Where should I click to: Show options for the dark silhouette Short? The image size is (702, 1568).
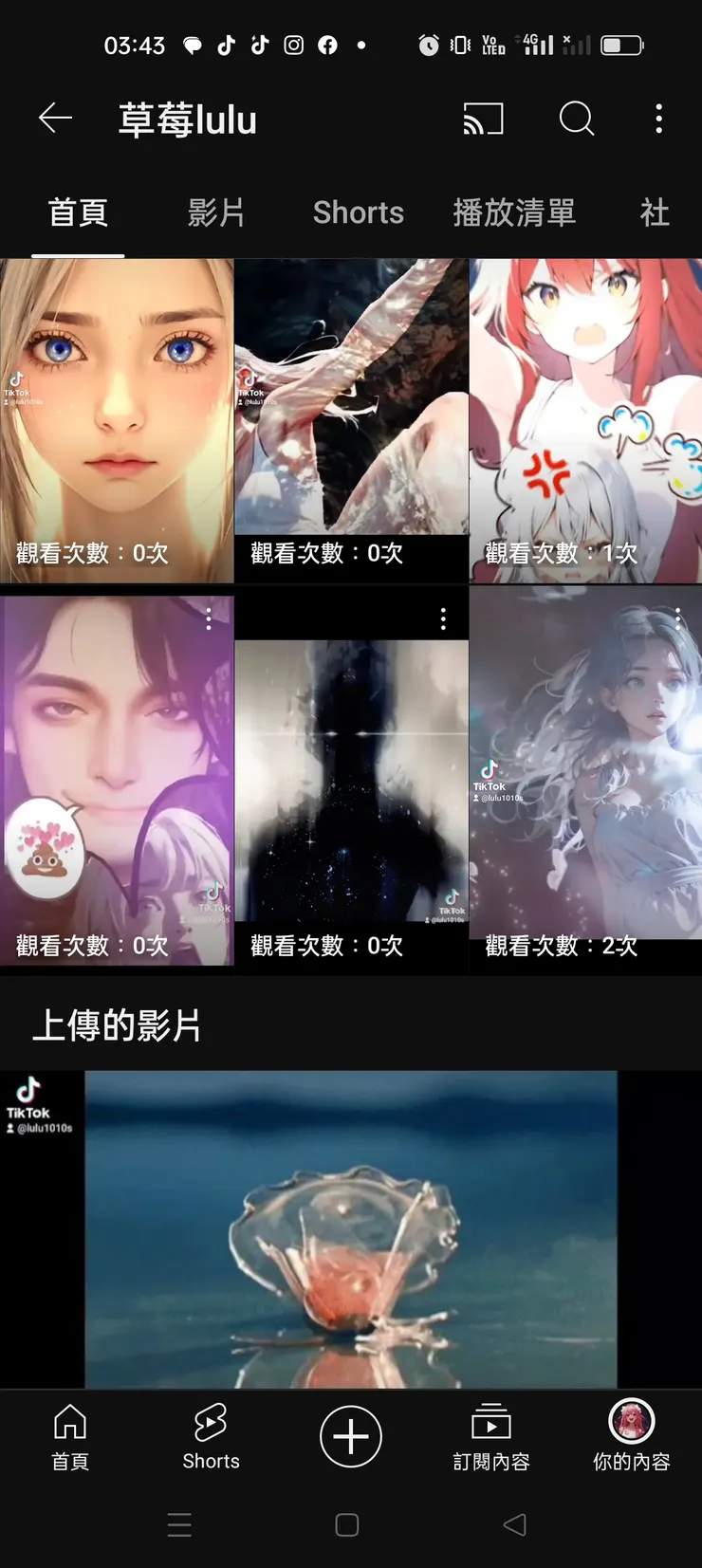pos(443,619)
